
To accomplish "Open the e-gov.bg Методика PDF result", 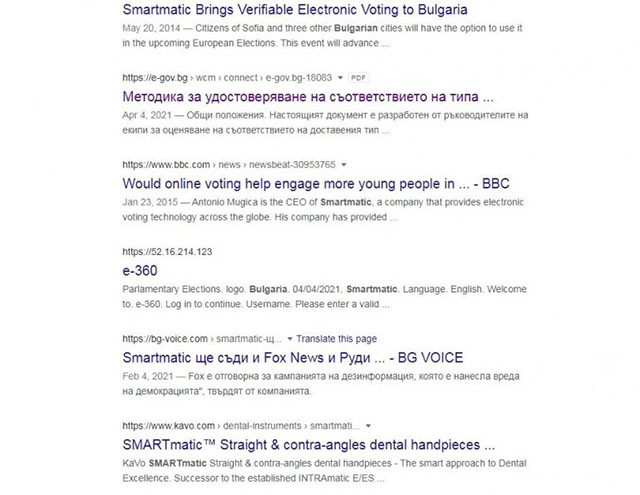I will coord(308,98).
